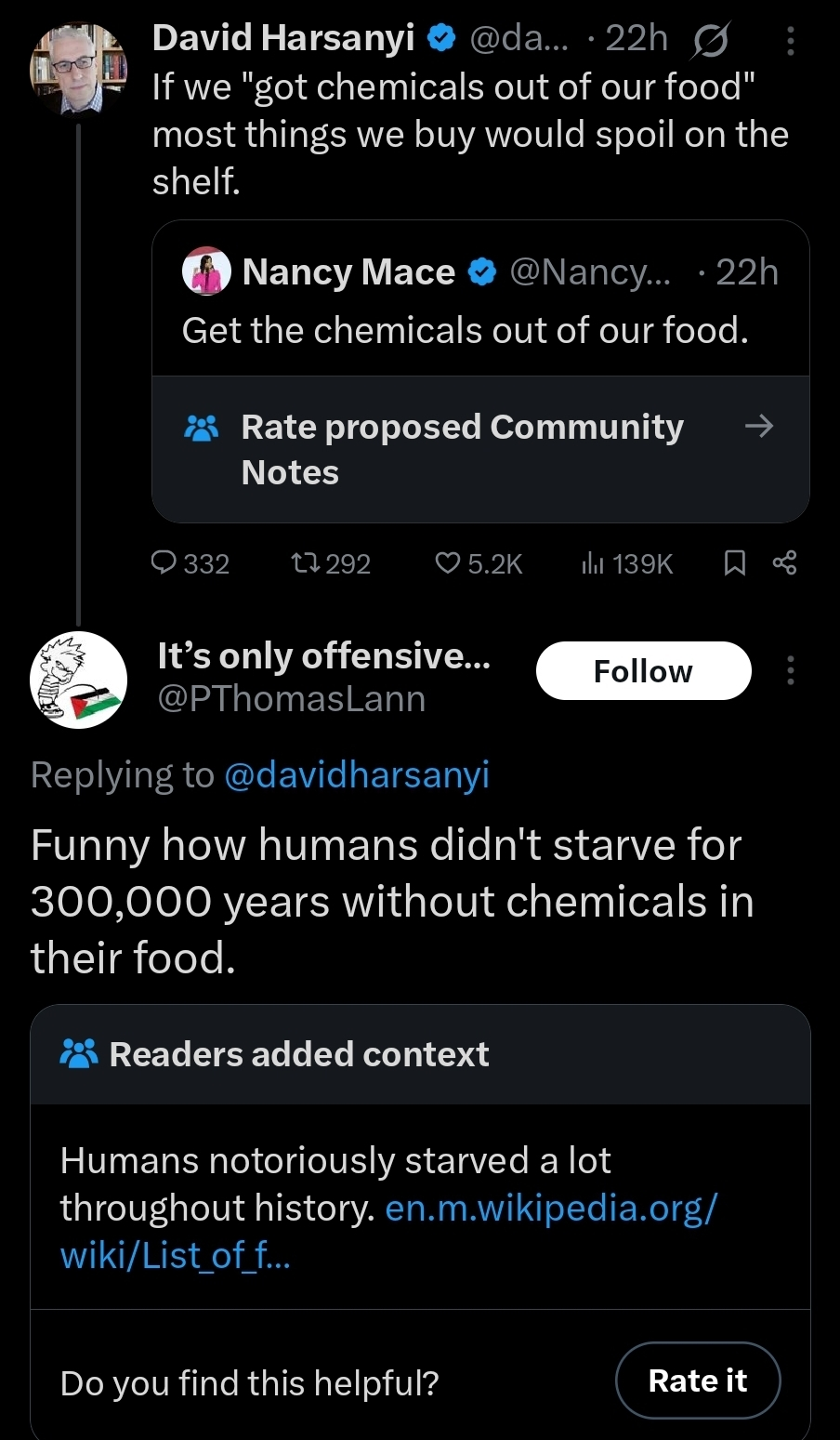Open overflow menu on @PThomasLann's reply

click(790, 669)
